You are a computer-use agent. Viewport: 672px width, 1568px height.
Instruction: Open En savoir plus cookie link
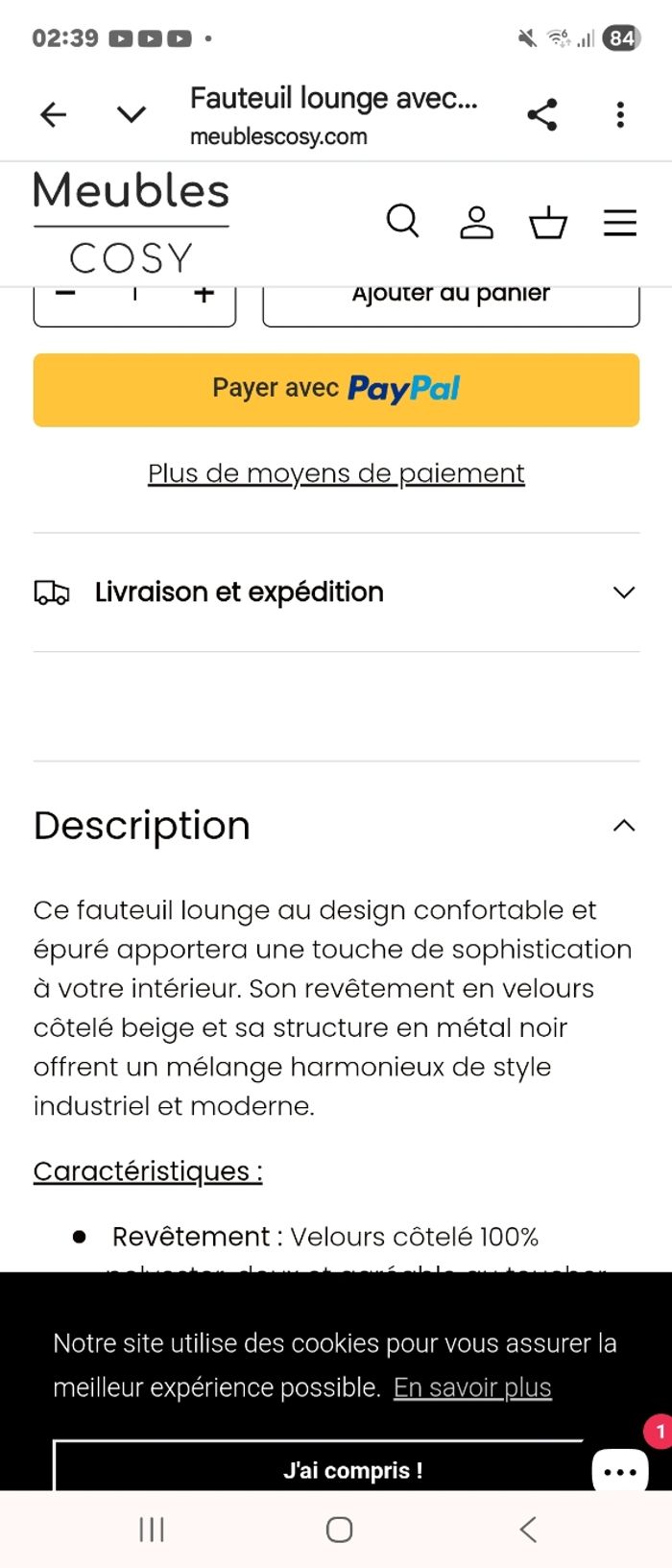[x=472, y=1387]
